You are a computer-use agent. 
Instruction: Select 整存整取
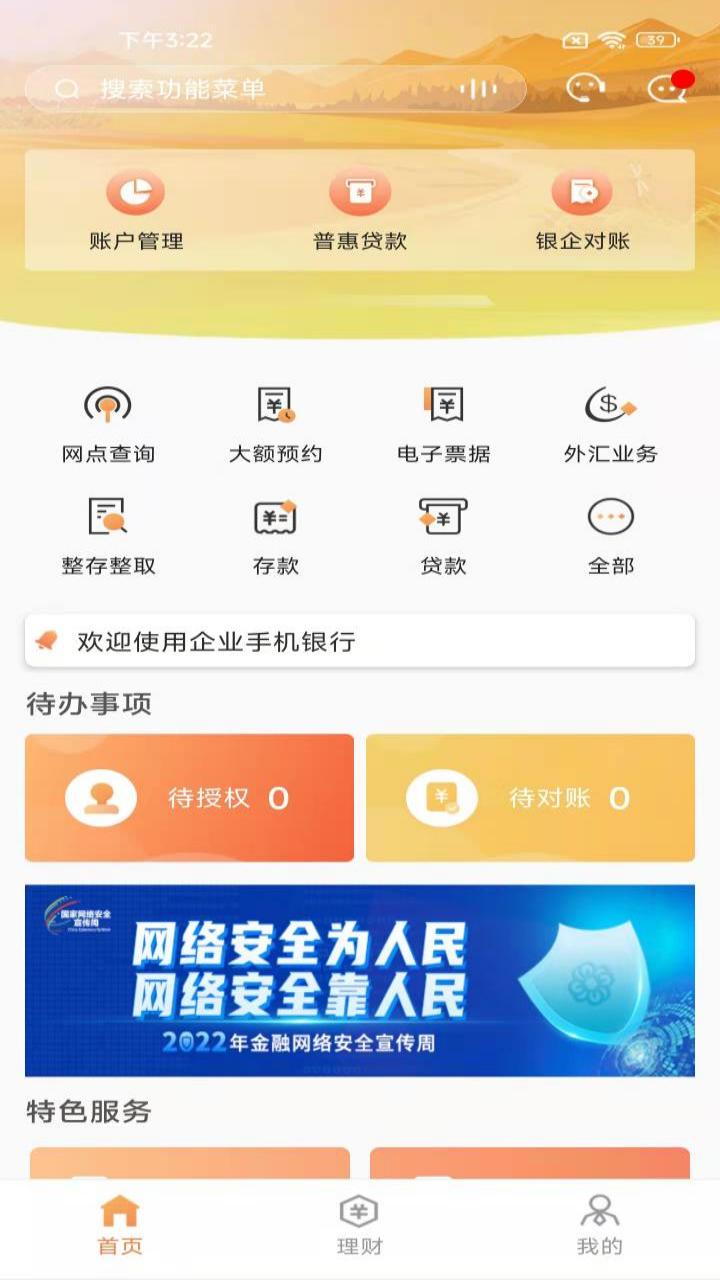[x=108, y=536]
